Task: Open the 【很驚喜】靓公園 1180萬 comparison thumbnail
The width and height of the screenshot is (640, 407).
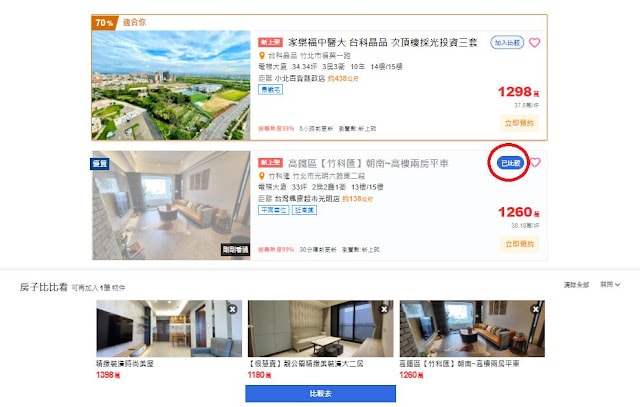Action: coord(319,331)
